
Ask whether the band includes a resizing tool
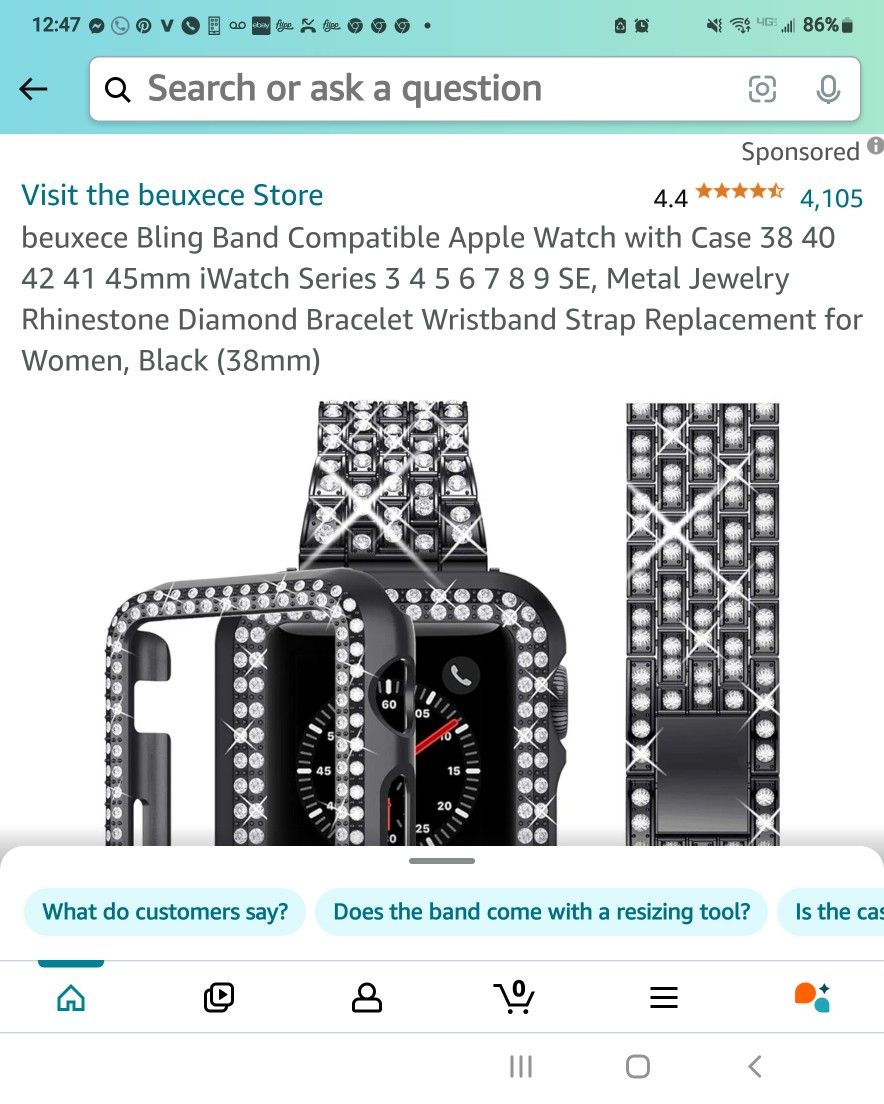pyautogui.click(x=541, y=912)
